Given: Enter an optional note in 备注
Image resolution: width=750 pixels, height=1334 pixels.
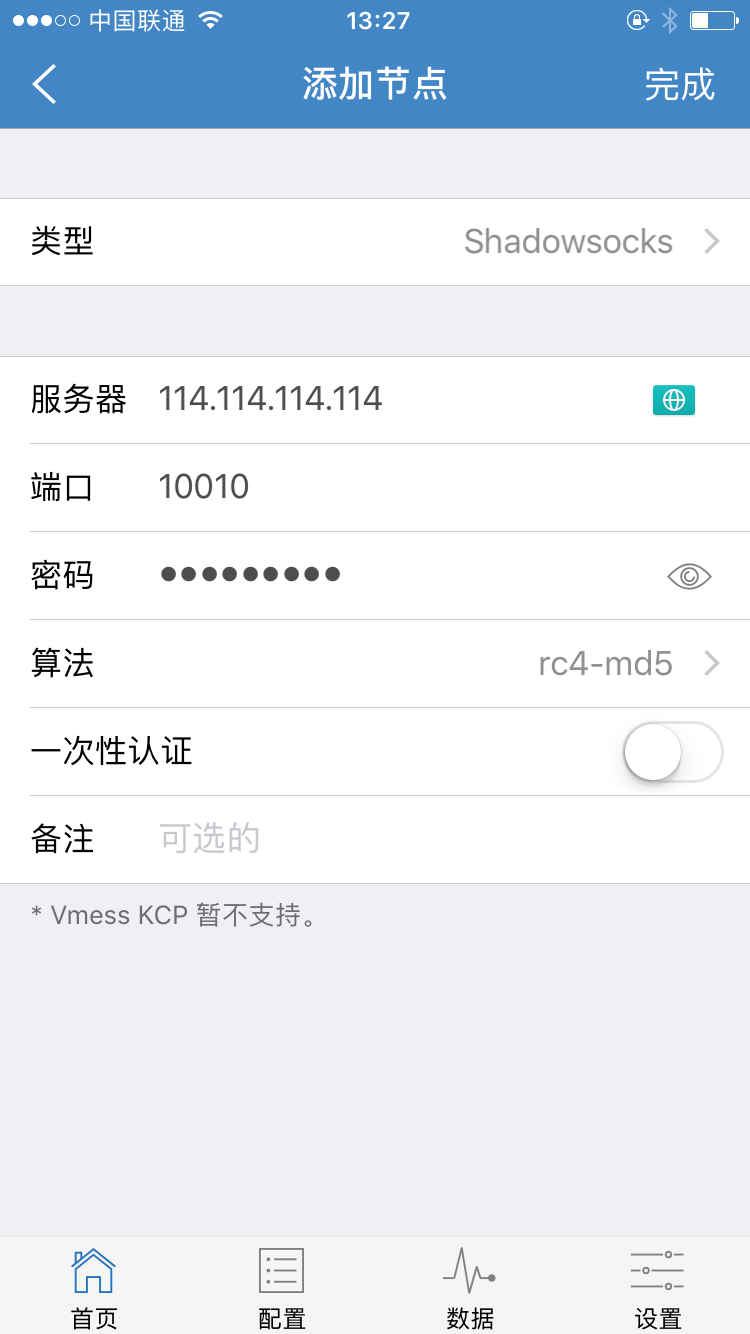Looking at the screenshot, I should [x=440, y=839].
